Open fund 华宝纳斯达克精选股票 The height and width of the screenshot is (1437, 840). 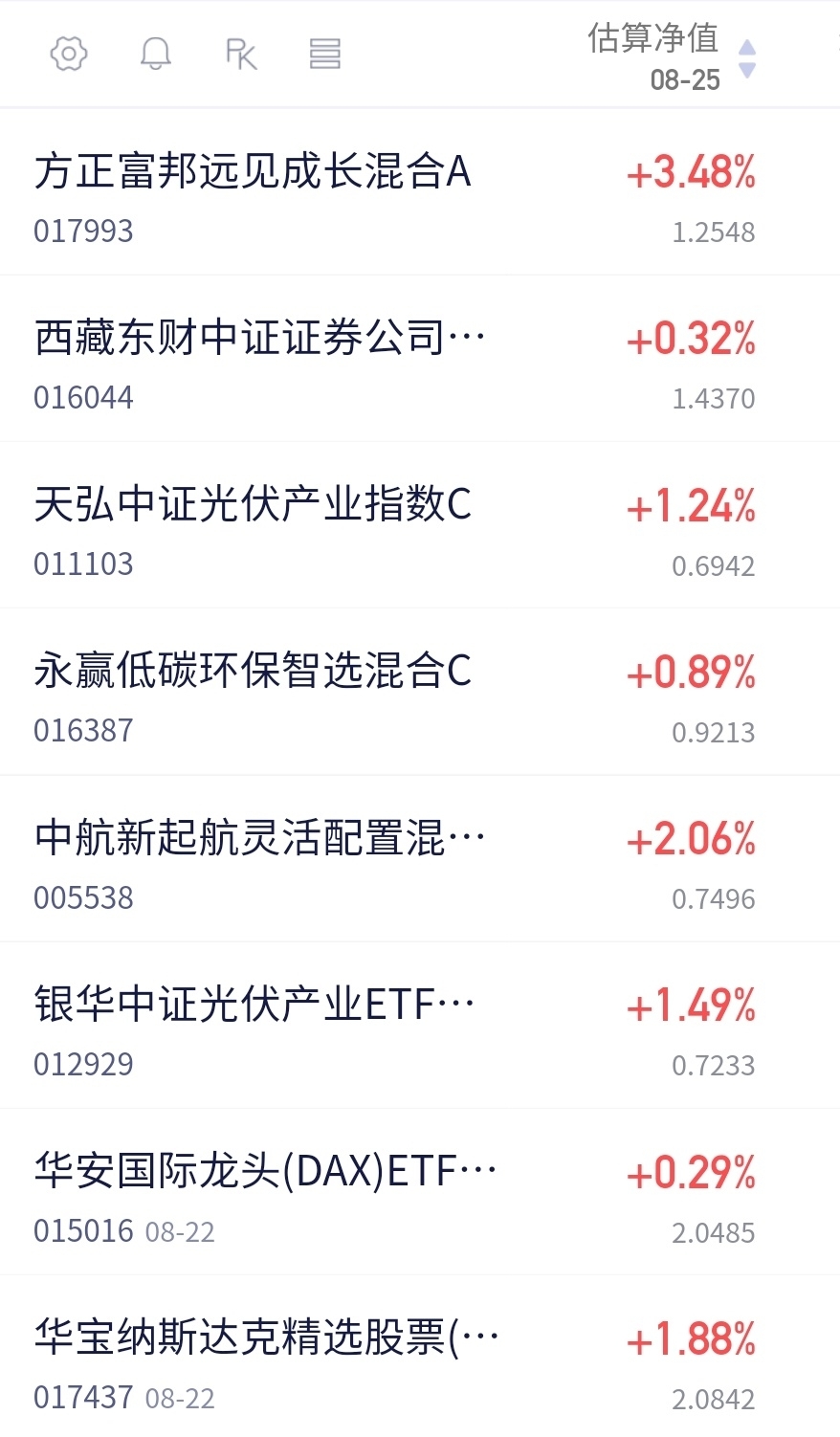420,1357
